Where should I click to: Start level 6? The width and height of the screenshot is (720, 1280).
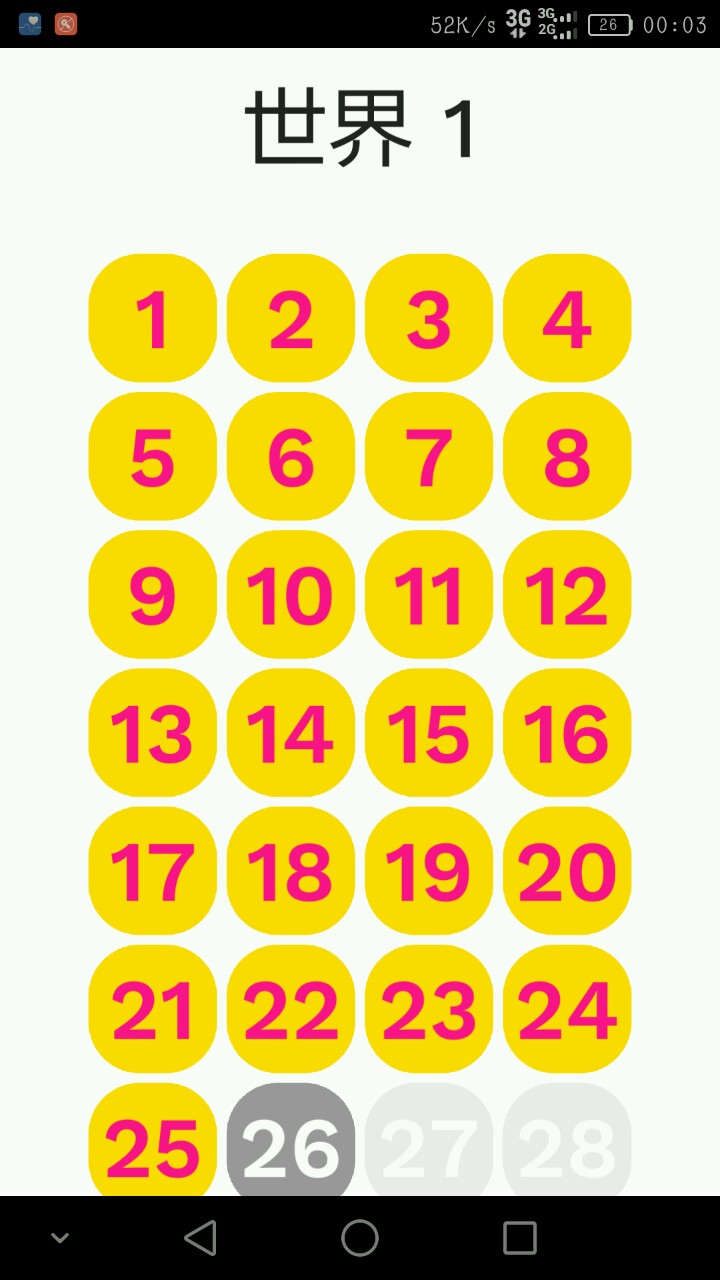[x=291, y=456]
